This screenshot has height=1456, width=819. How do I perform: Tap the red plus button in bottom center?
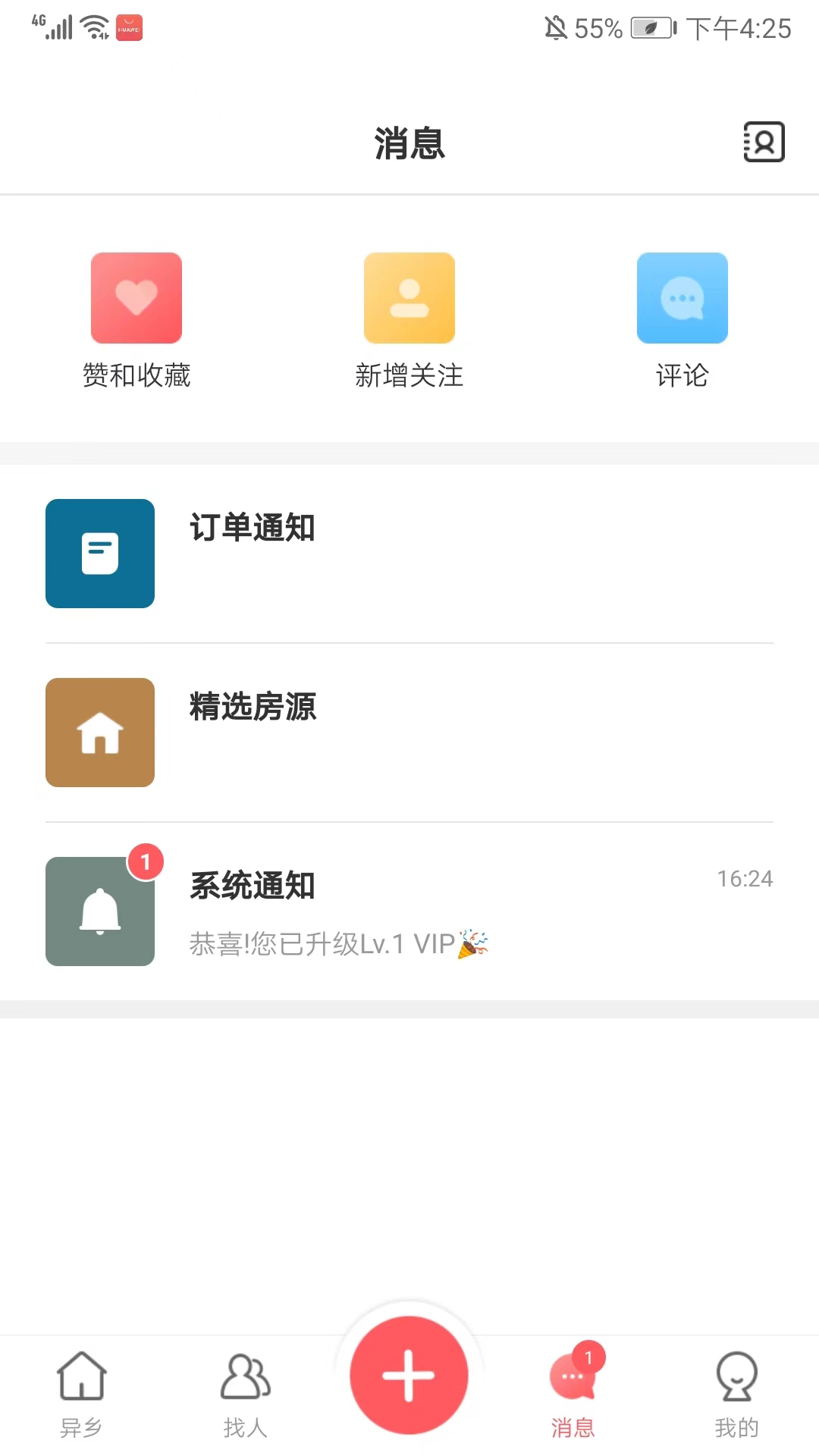[x=409, y=1374]
